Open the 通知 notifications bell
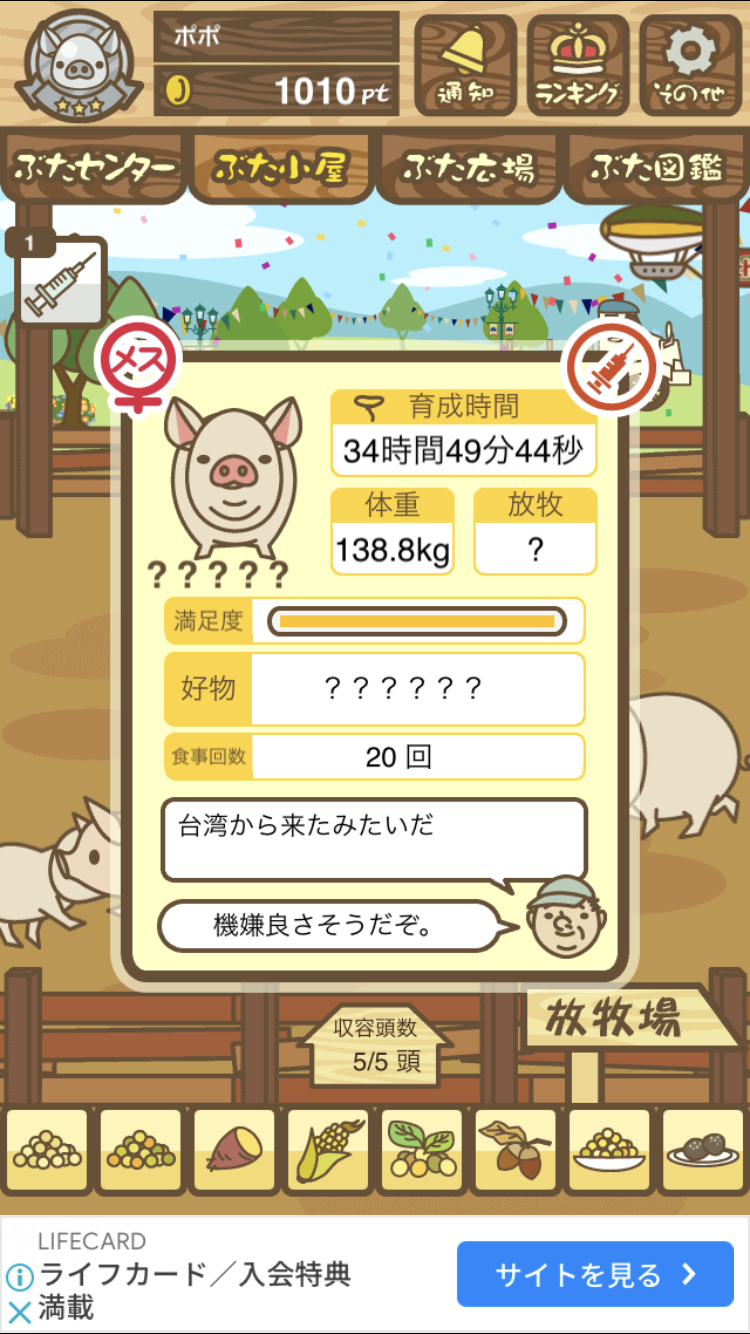 point(465,64)
